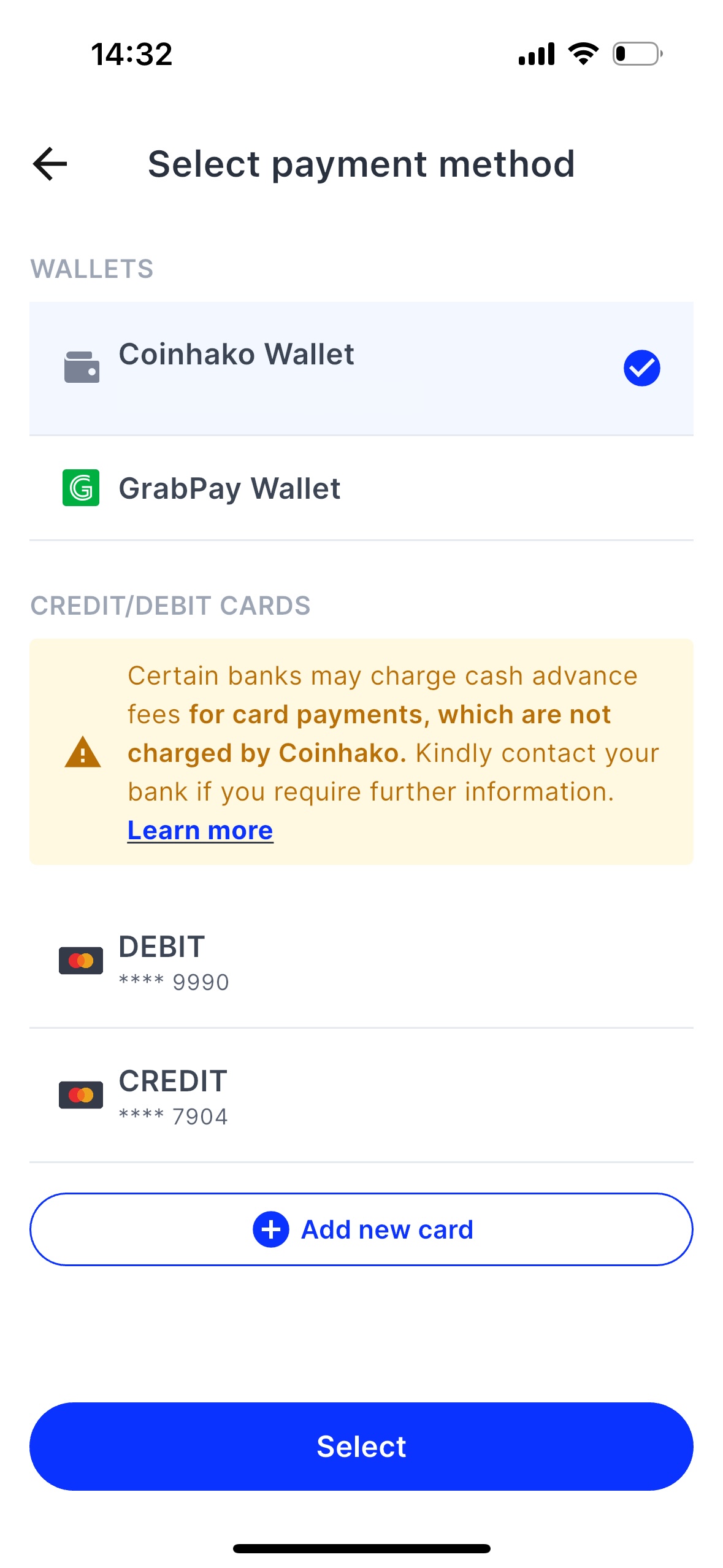Open the Learn more link
The image size is (723, 1568).
pyautogui.click(x=200, y=830)
